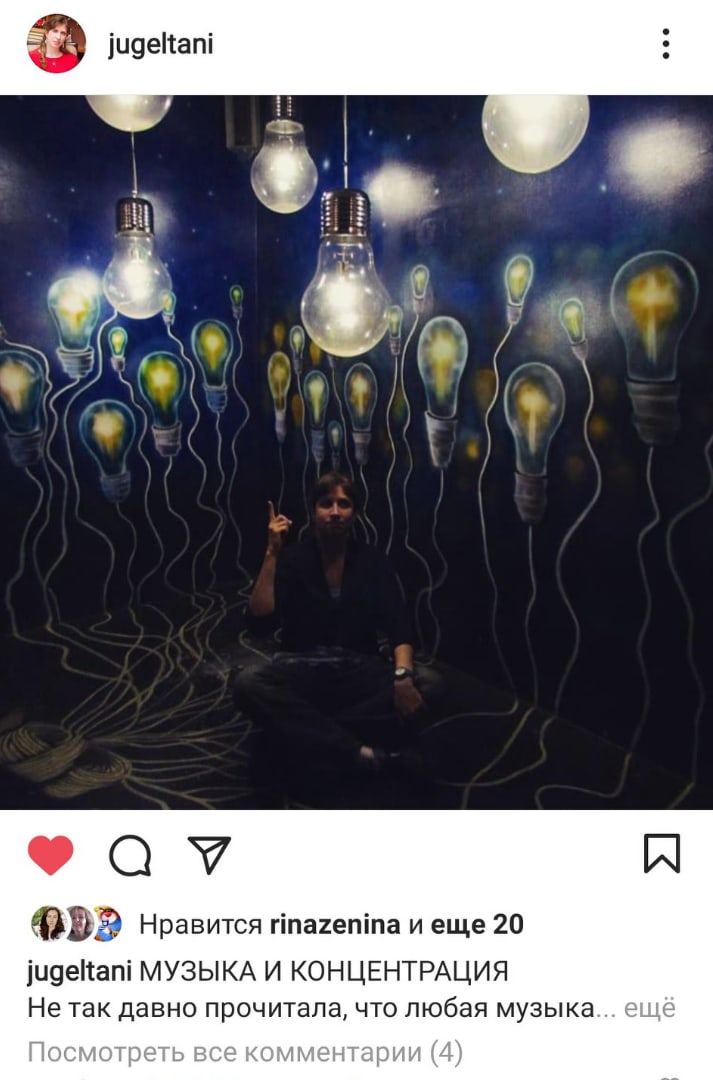This screenshot has height=1080, width=713.
Task: Unlike the post with the red heart
Action: coord(50,856)
